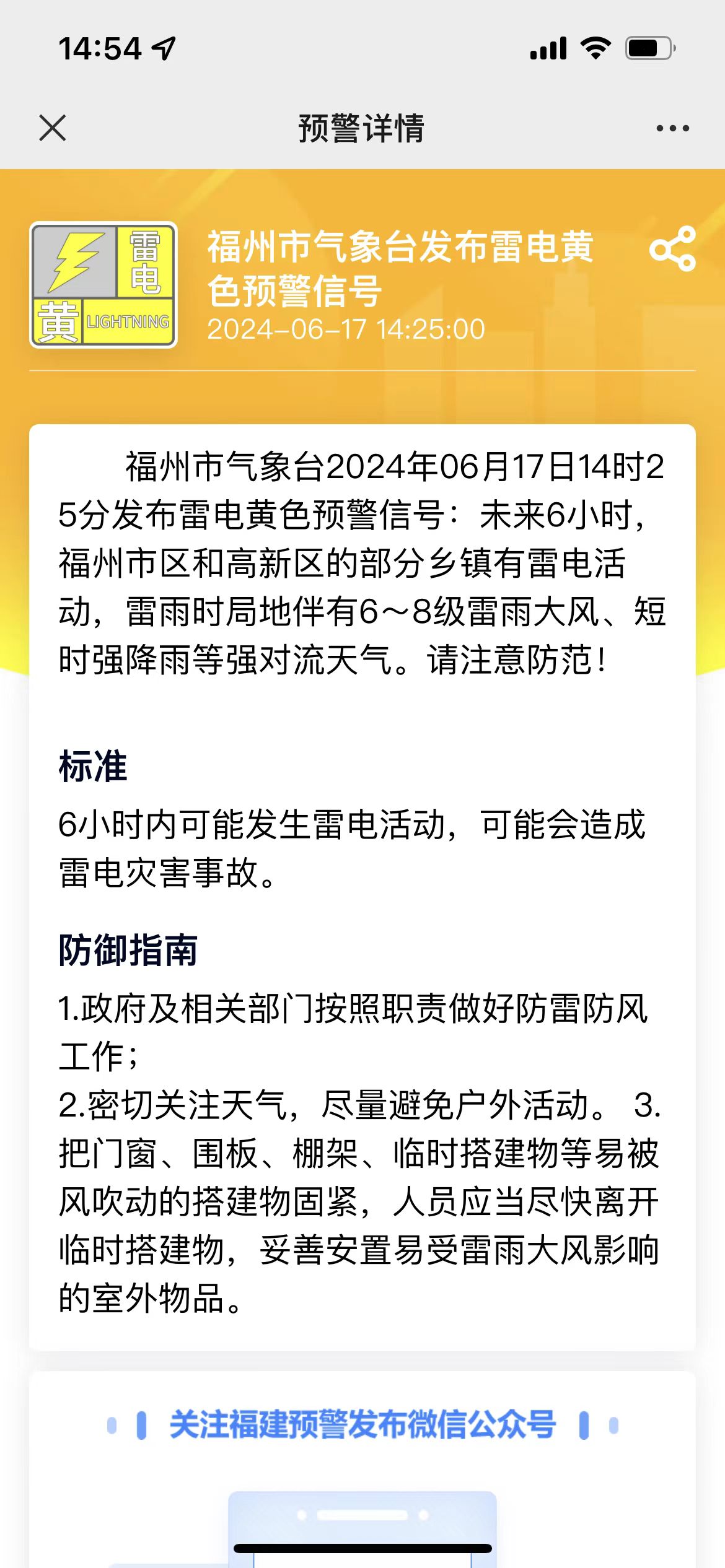Image resolution: width=725 pixels, height=1568 pixels.
Task: Close the warning details page
Action: [53, 128]
